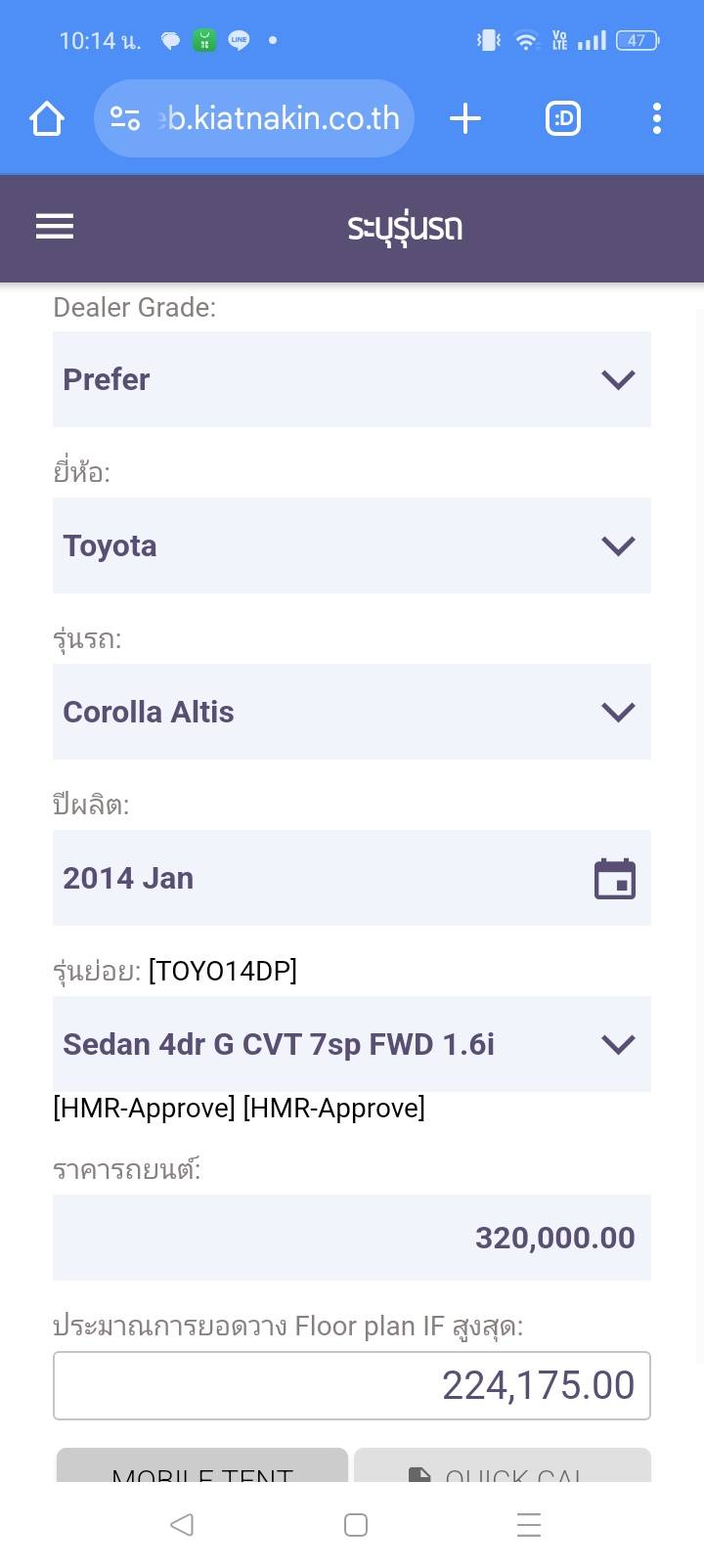Expand the sub-model Sedan 4dr G dropdown
Screen dimensions: 704x1568
351,1044
